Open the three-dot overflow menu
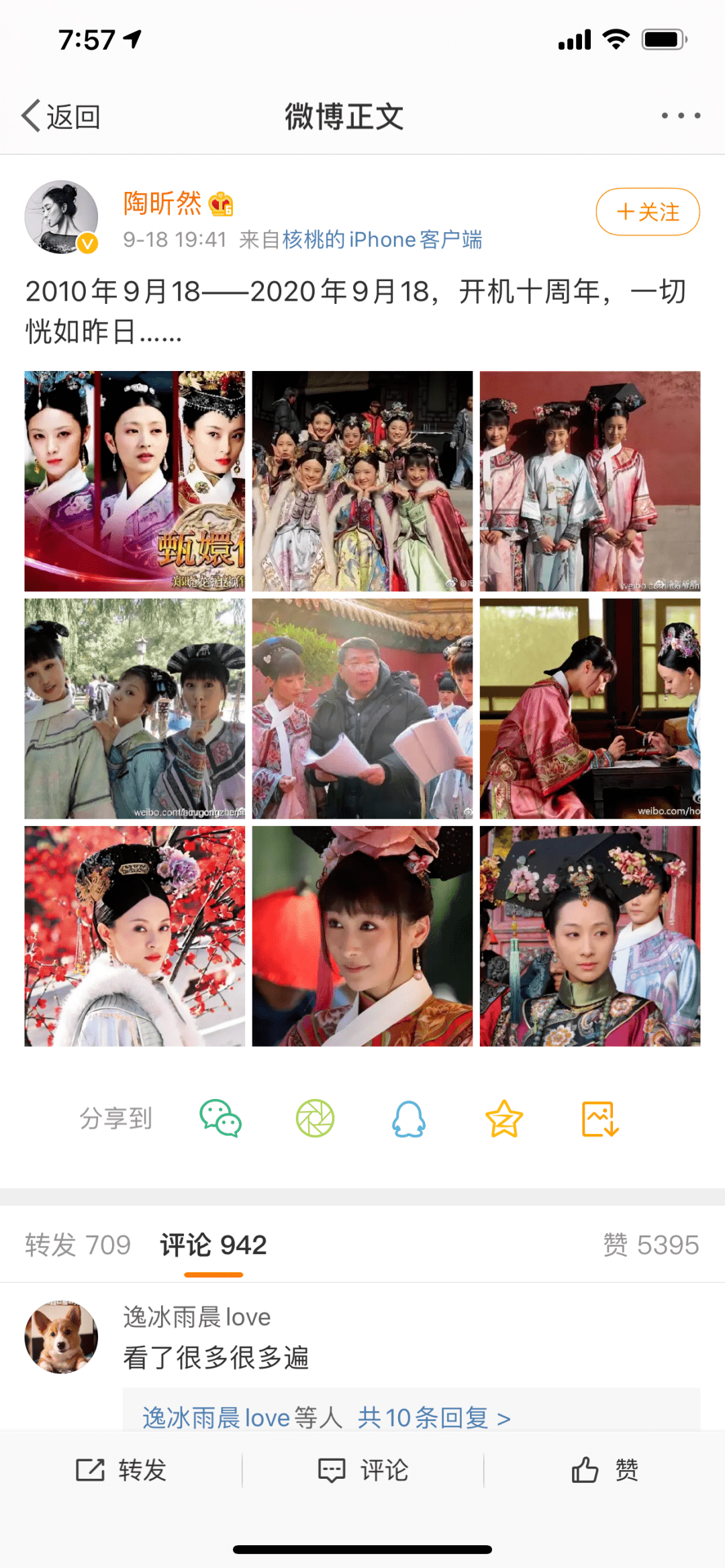Image resolution: width=725 pixels, height=1568 pixels. point(681,116)
